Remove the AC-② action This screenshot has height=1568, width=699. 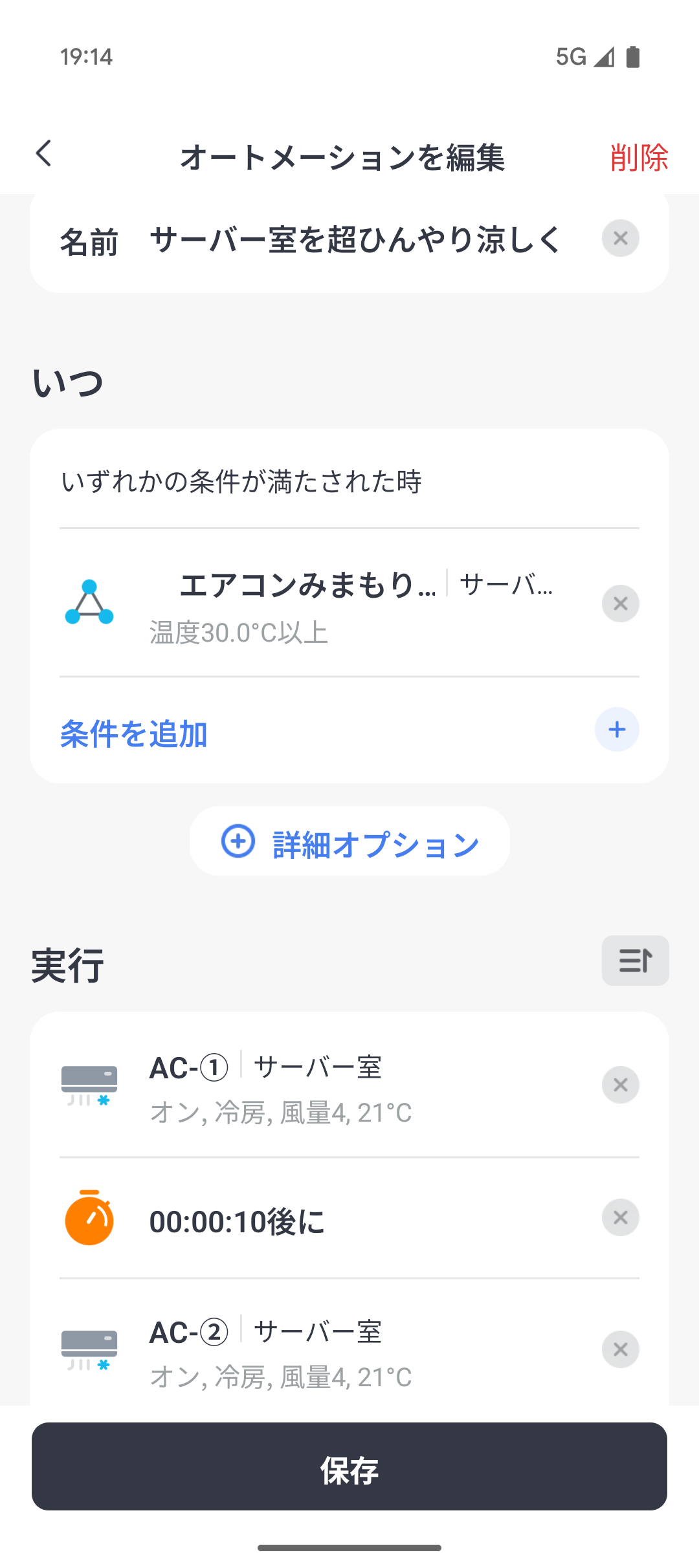tap(620, 1349)
